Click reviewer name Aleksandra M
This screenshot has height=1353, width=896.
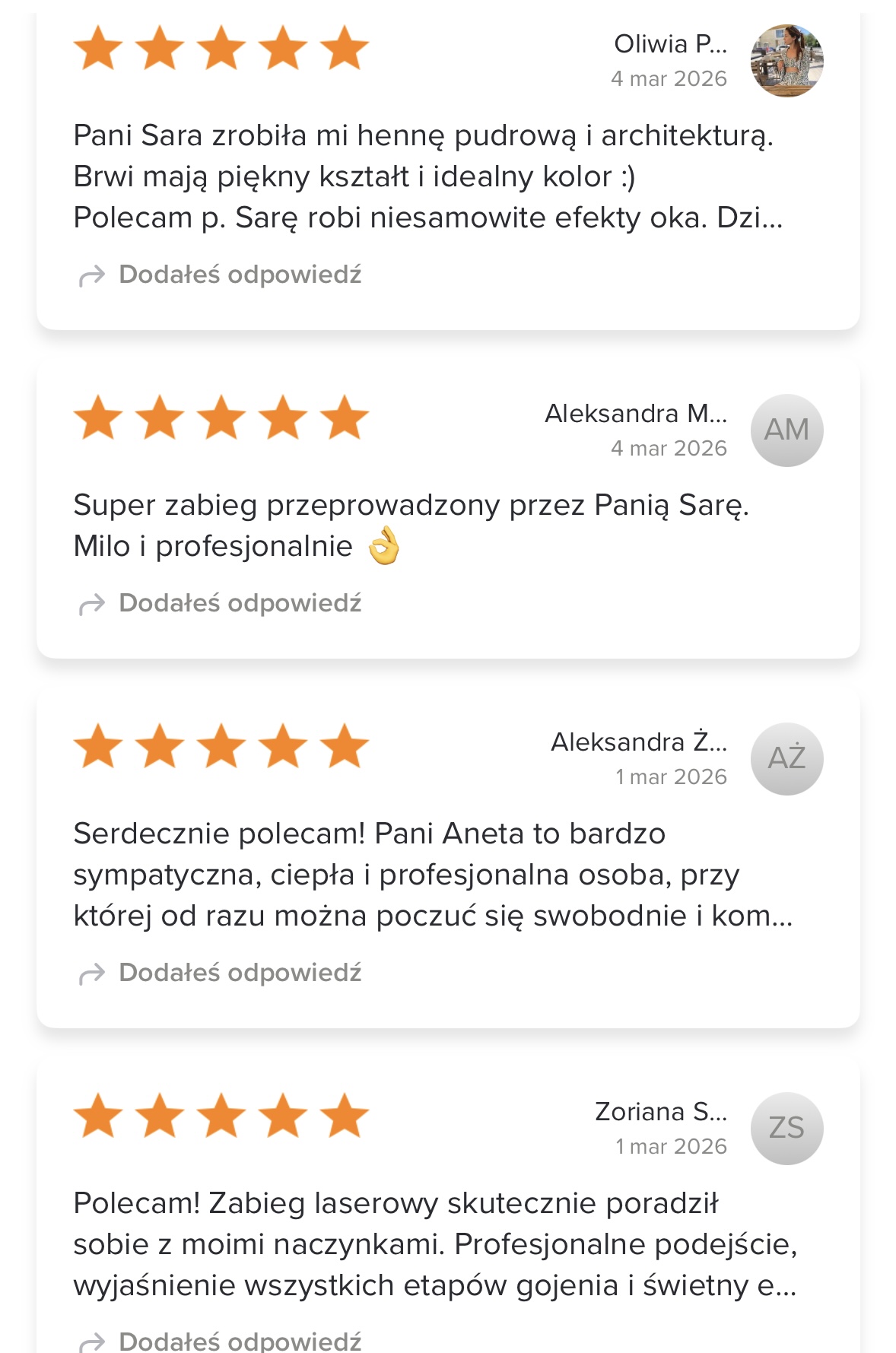(636, 413)
